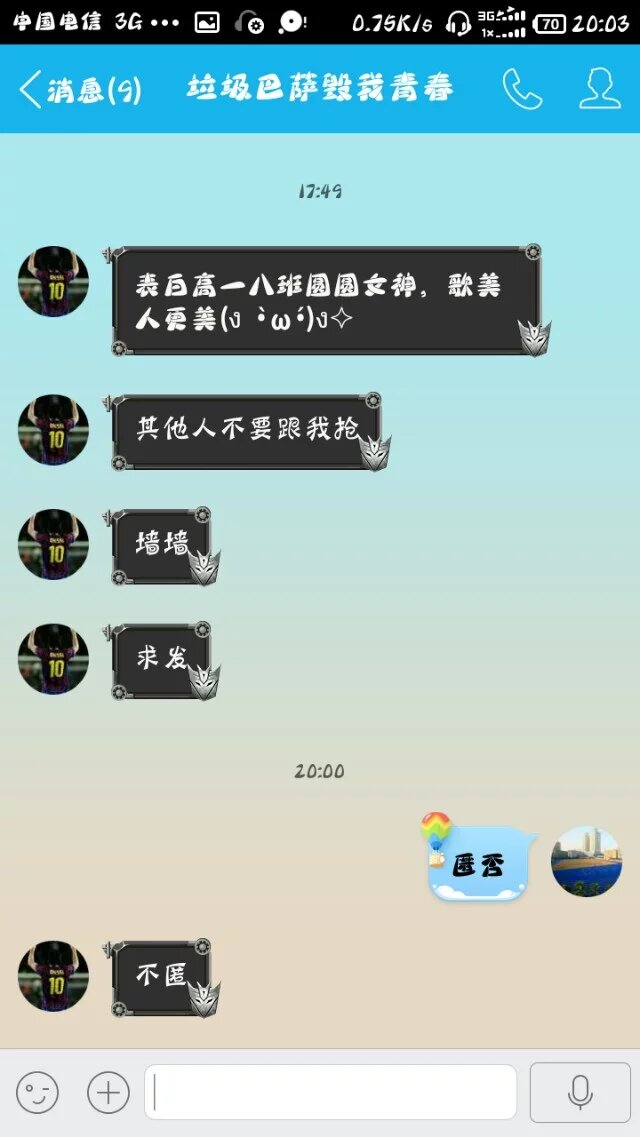This screenshot has width=640, height=1137.
Task: Go back to the 消息 list
Action: click(78, 89)
